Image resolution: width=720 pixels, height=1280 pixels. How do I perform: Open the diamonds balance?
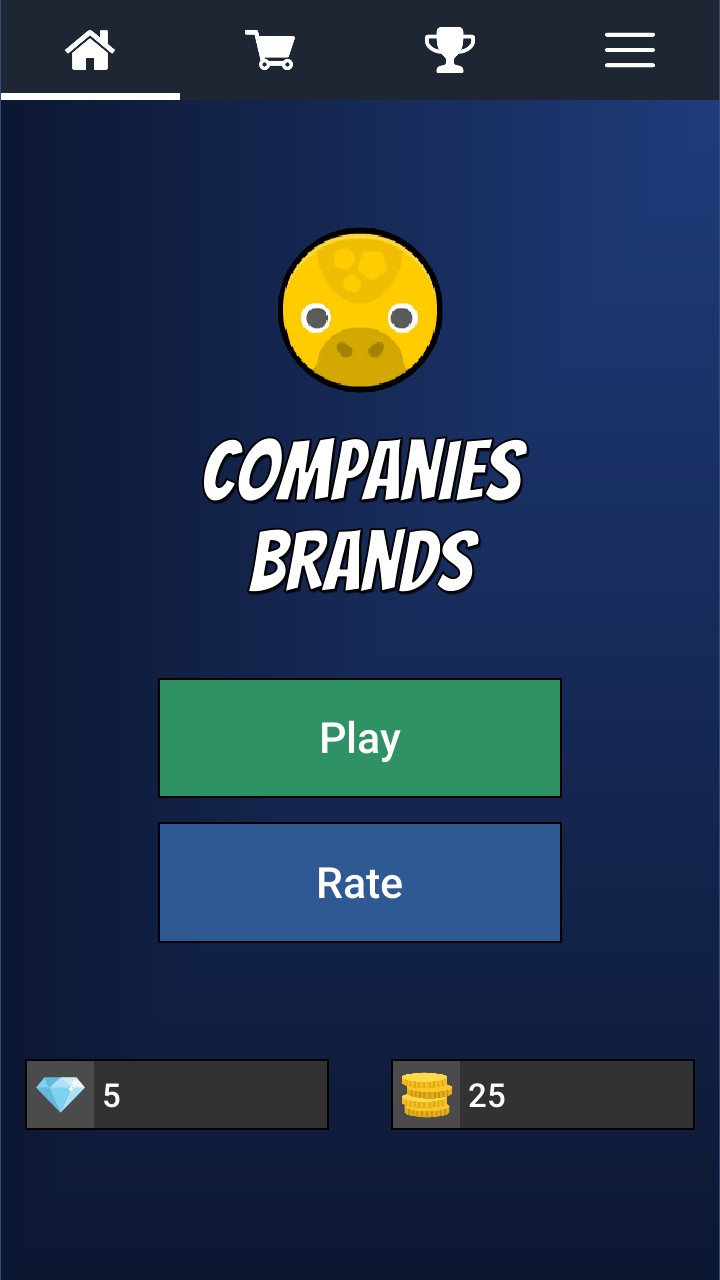(177, 1095)
